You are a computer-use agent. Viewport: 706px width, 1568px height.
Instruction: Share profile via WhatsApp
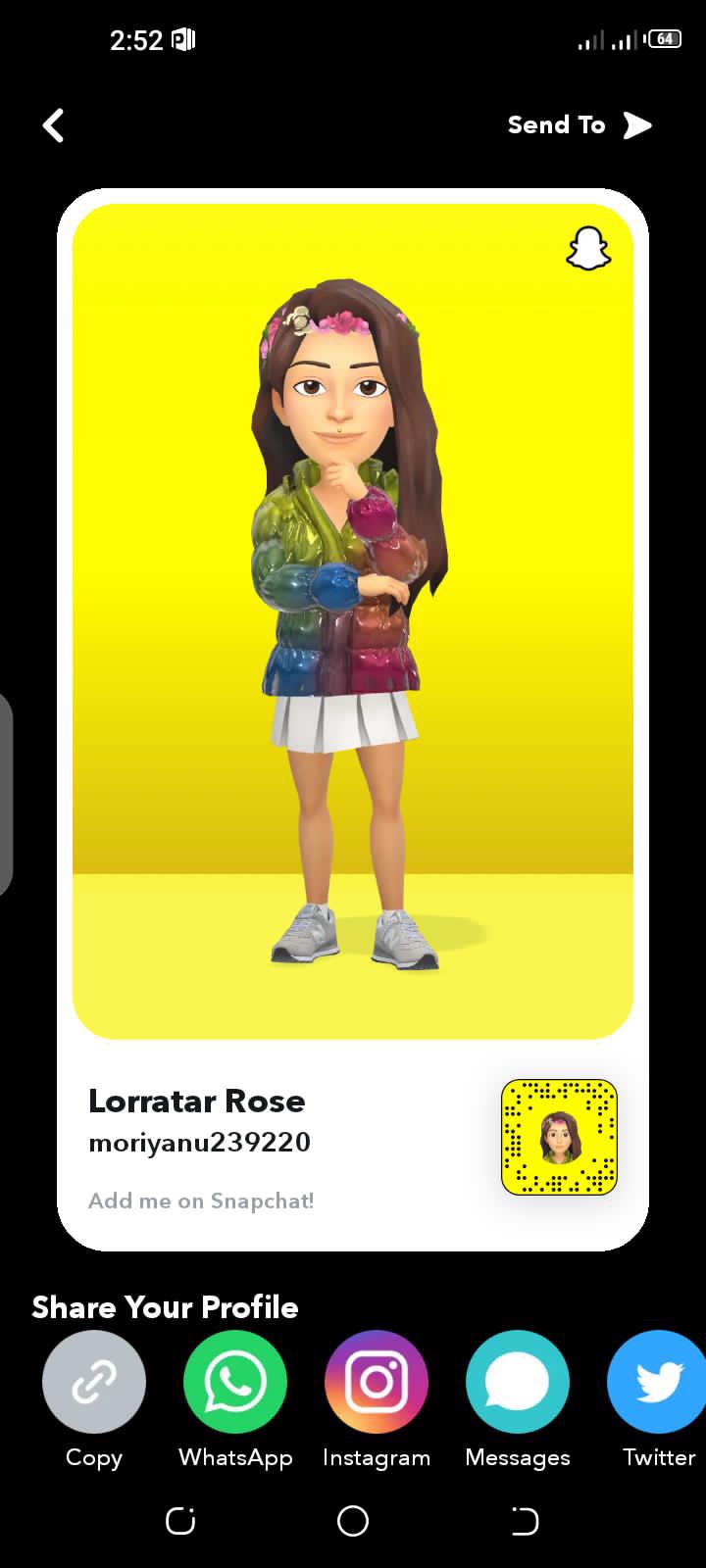(x=235, y=1382)
